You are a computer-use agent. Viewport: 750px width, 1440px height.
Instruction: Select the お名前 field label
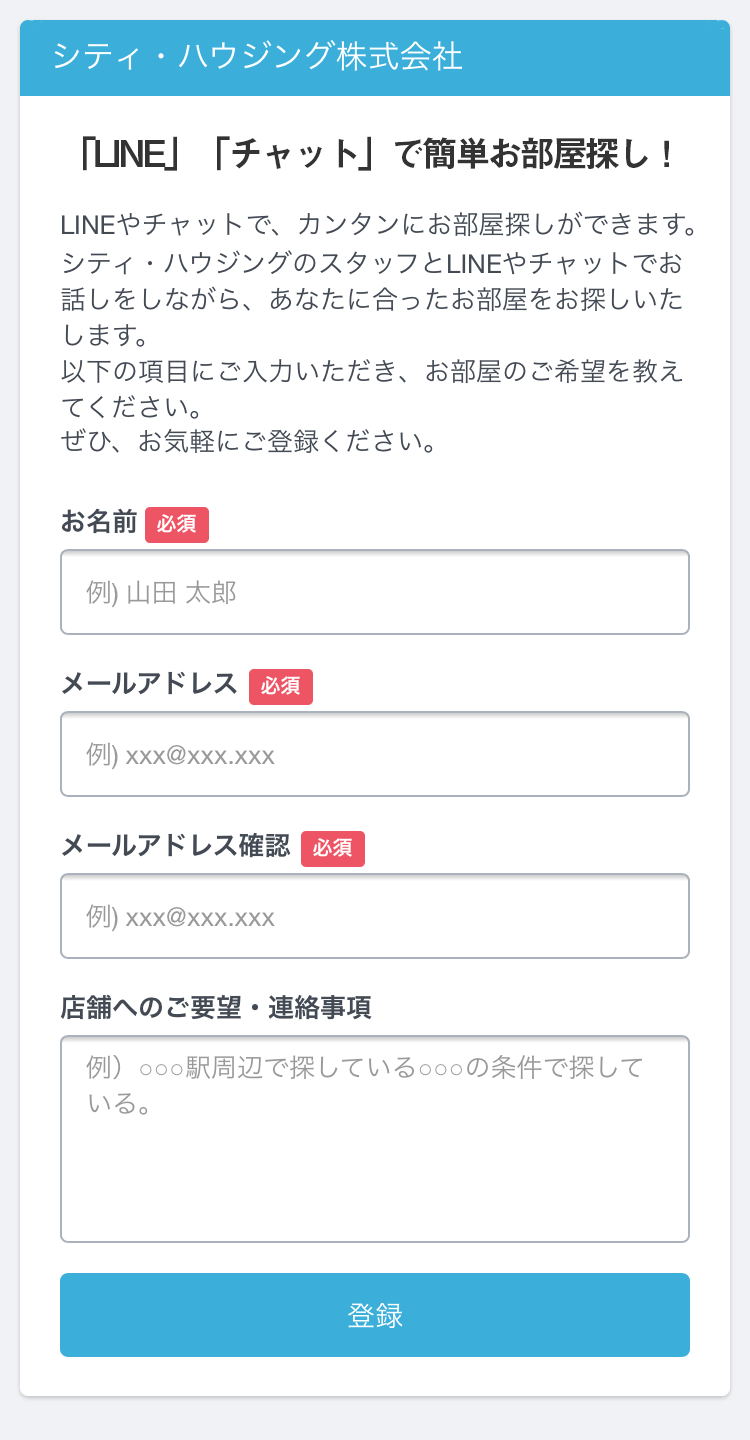tap(98, 521)
